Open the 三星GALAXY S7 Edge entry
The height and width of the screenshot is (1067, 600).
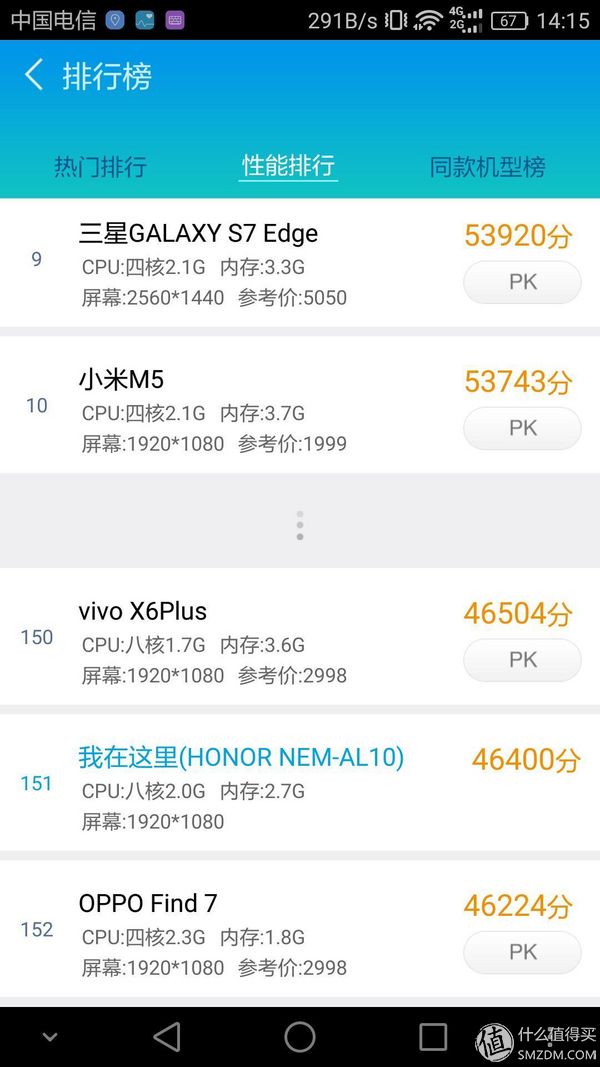click(x=300, y=263)
